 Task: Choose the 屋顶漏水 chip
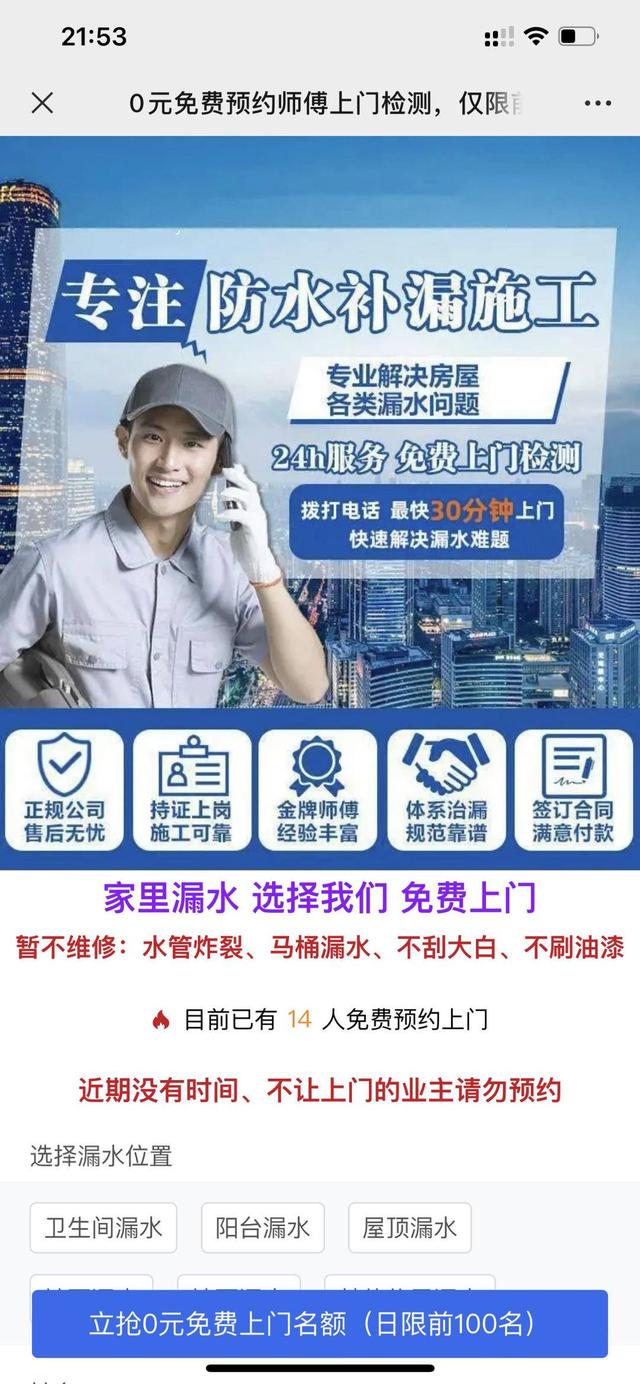(409, 1228)
